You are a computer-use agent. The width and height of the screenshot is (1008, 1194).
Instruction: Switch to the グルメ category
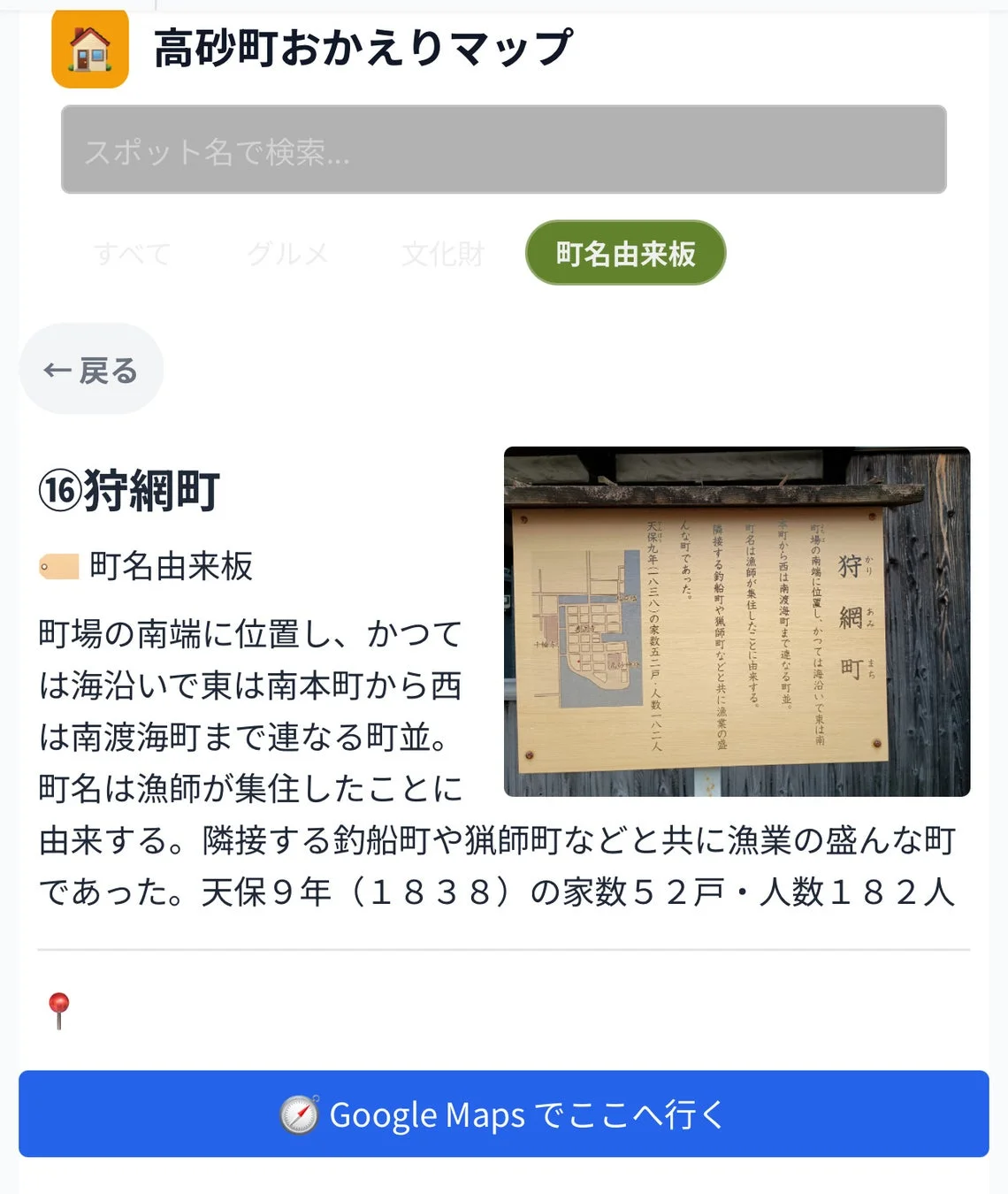[287, 254]
